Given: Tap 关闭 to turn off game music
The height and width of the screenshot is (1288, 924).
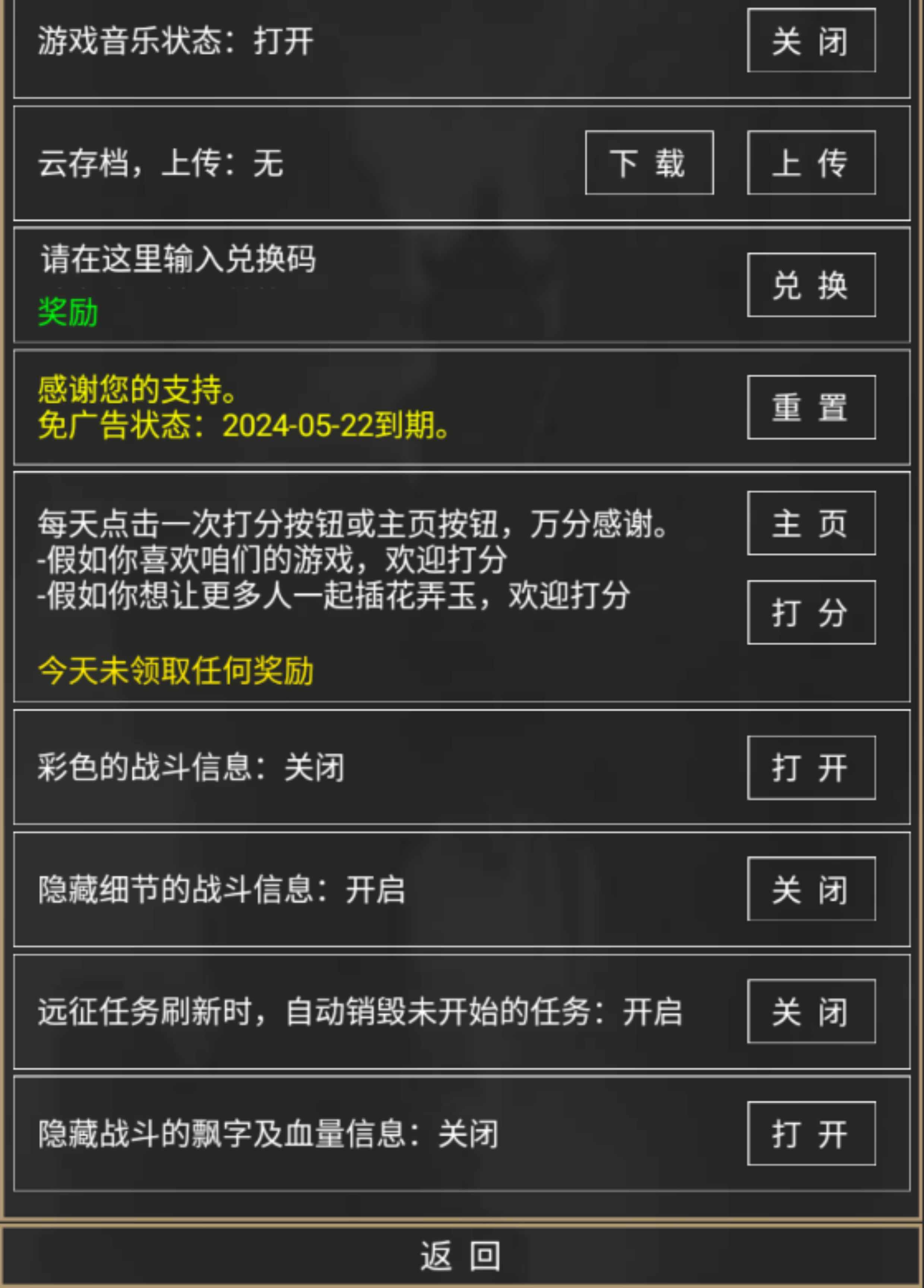Looking at the screenshot, I should [811, 40].
